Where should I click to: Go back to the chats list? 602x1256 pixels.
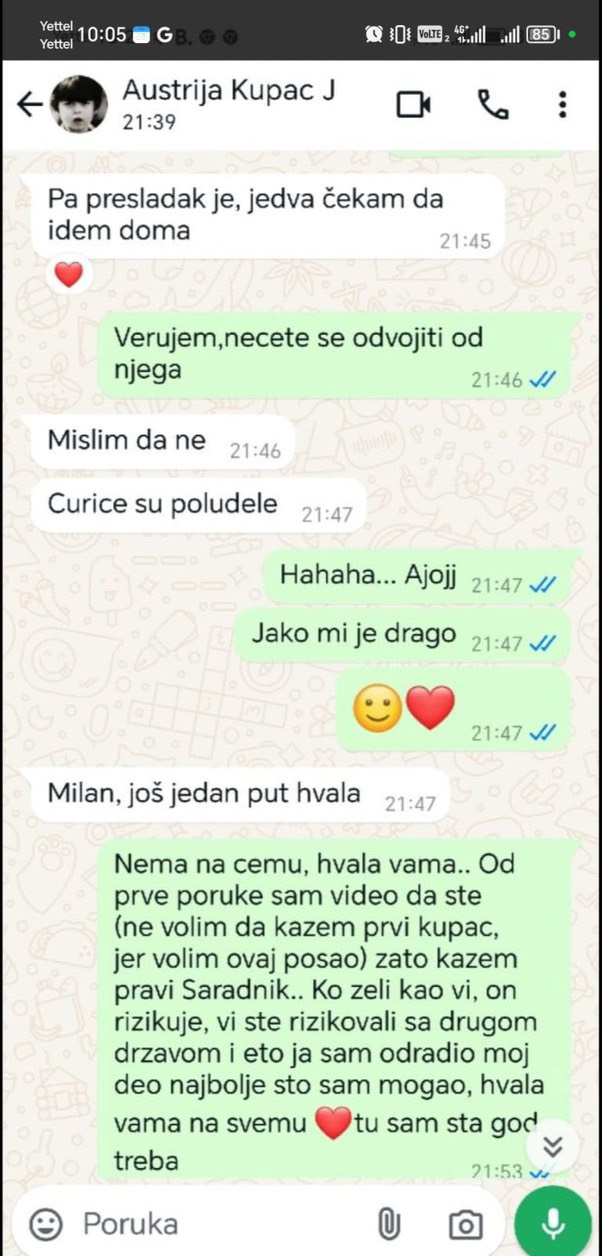tap(30, 104)
